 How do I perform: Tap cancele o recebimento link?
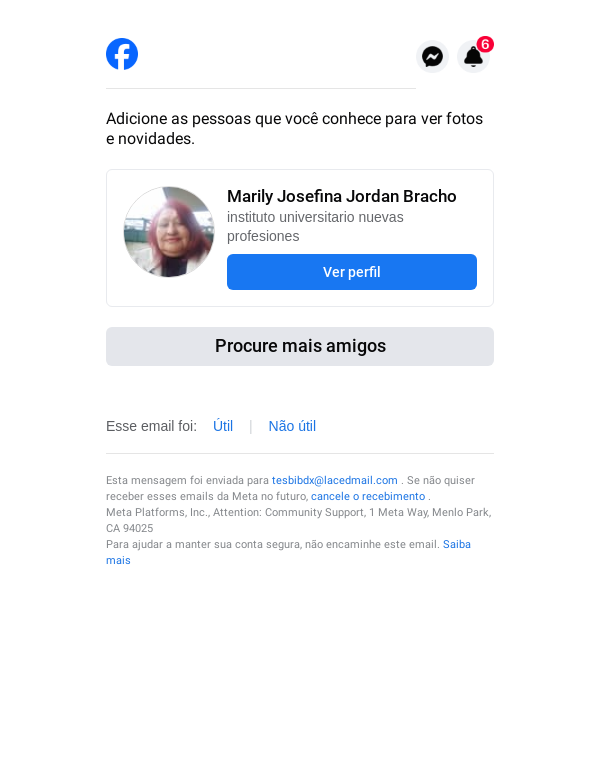pos(368,497)
